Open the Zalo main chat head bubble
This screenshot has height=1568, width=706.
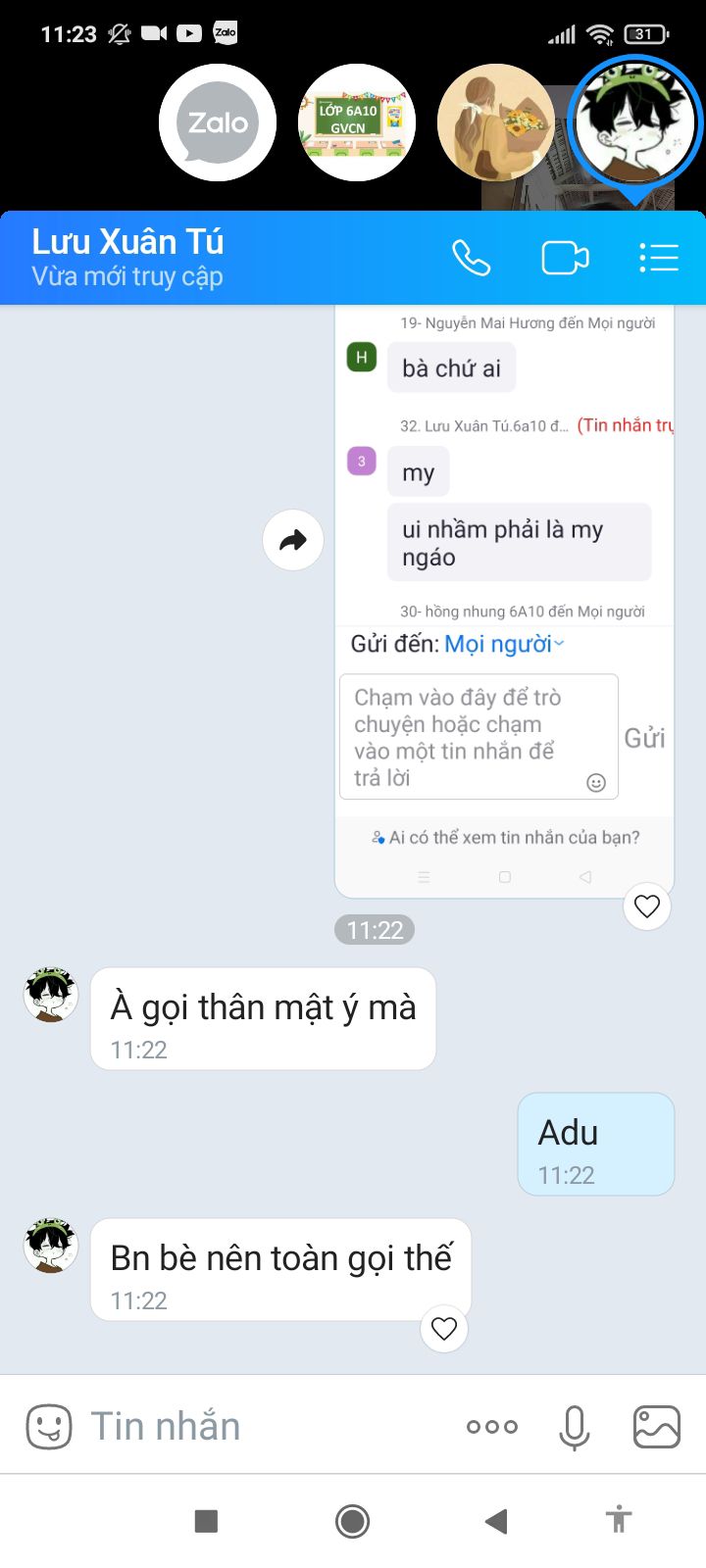218,122
